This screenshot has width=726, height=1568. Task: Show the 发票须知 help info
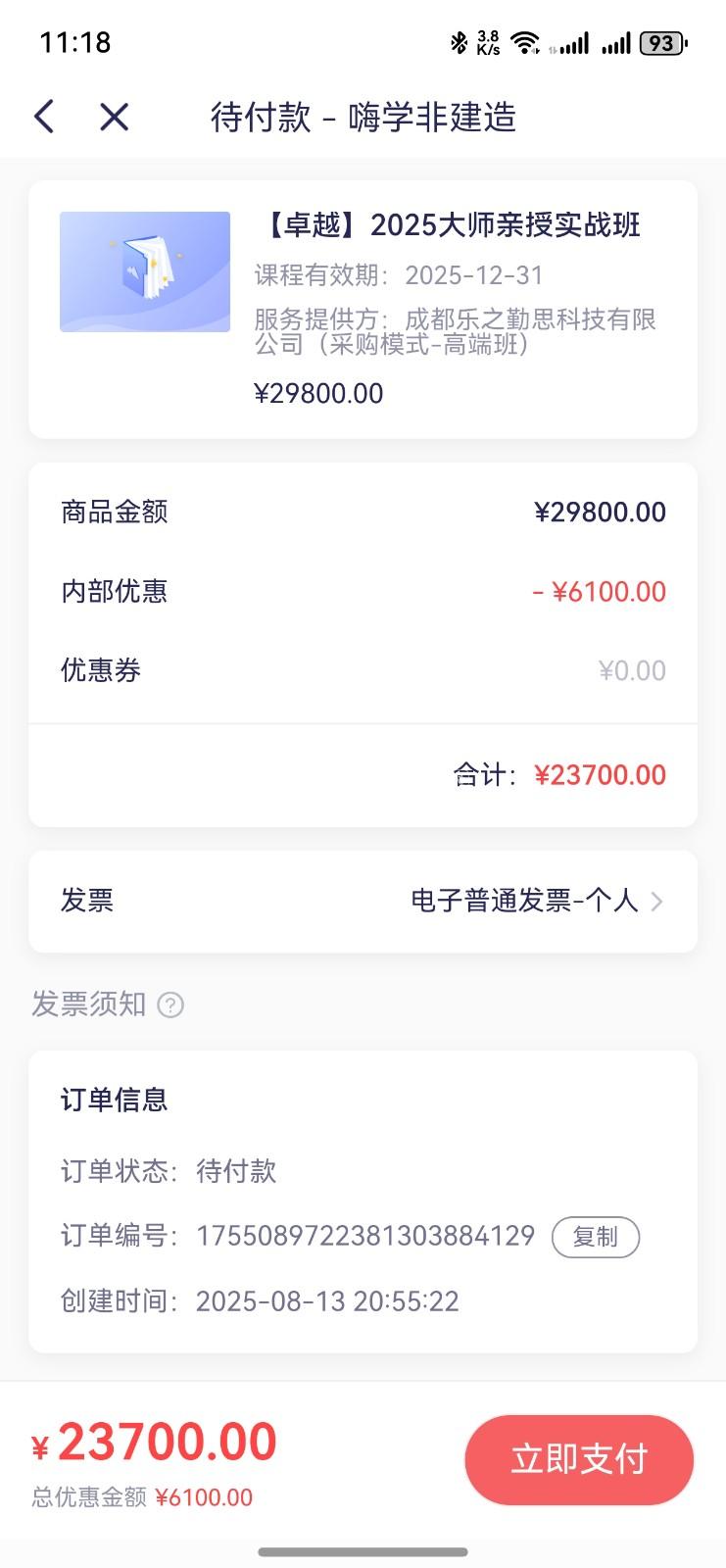pos(170,1004)
